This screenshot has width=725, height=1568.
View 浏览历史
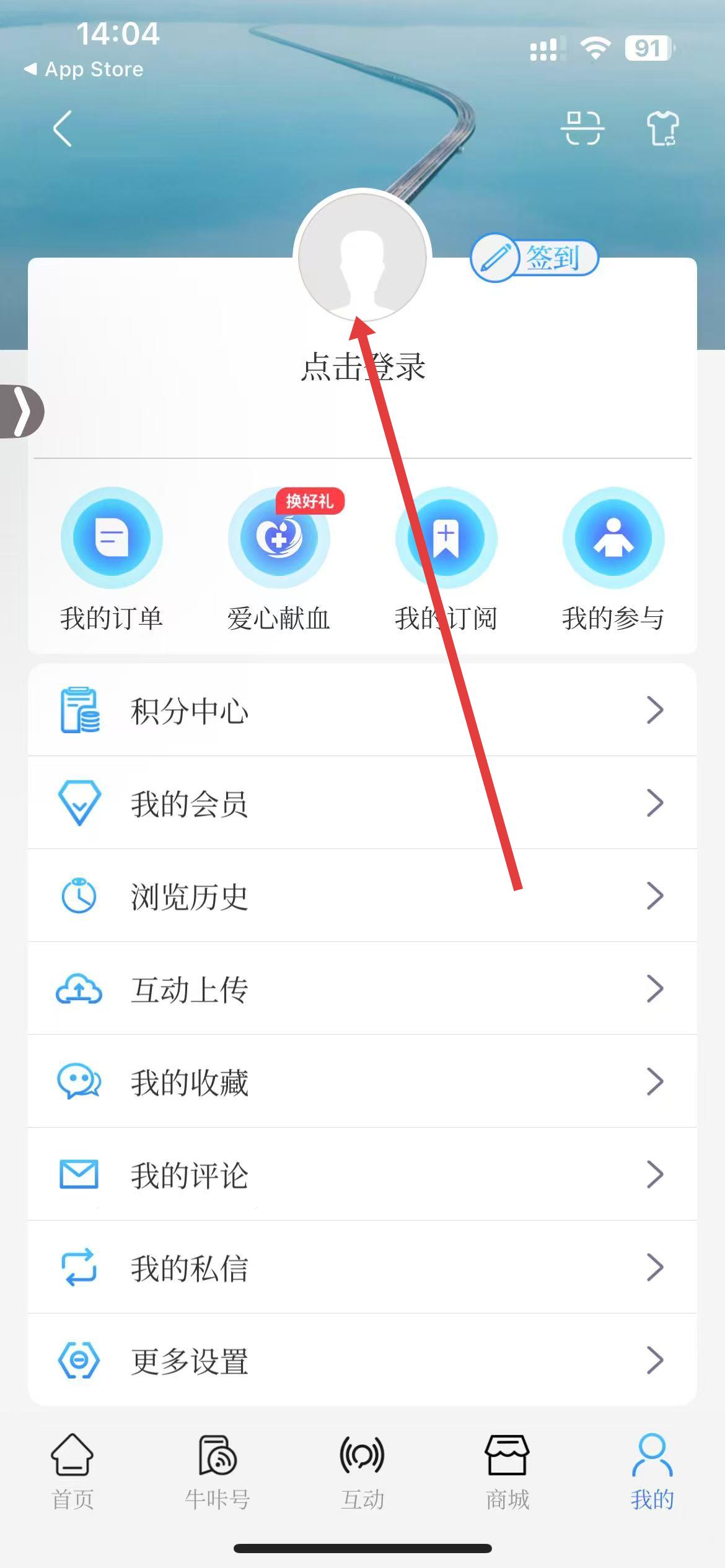pos(362,895)
